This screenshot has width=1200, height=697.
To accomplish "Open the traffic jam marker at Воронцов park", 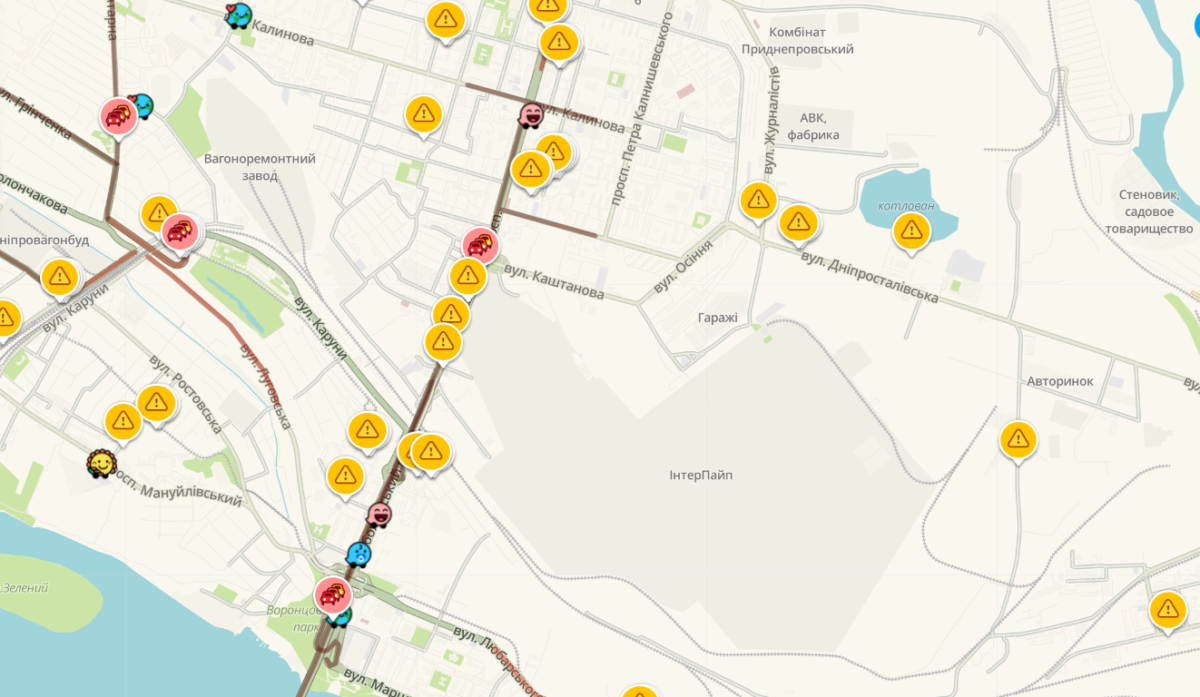I will click(x=332, y=594).
